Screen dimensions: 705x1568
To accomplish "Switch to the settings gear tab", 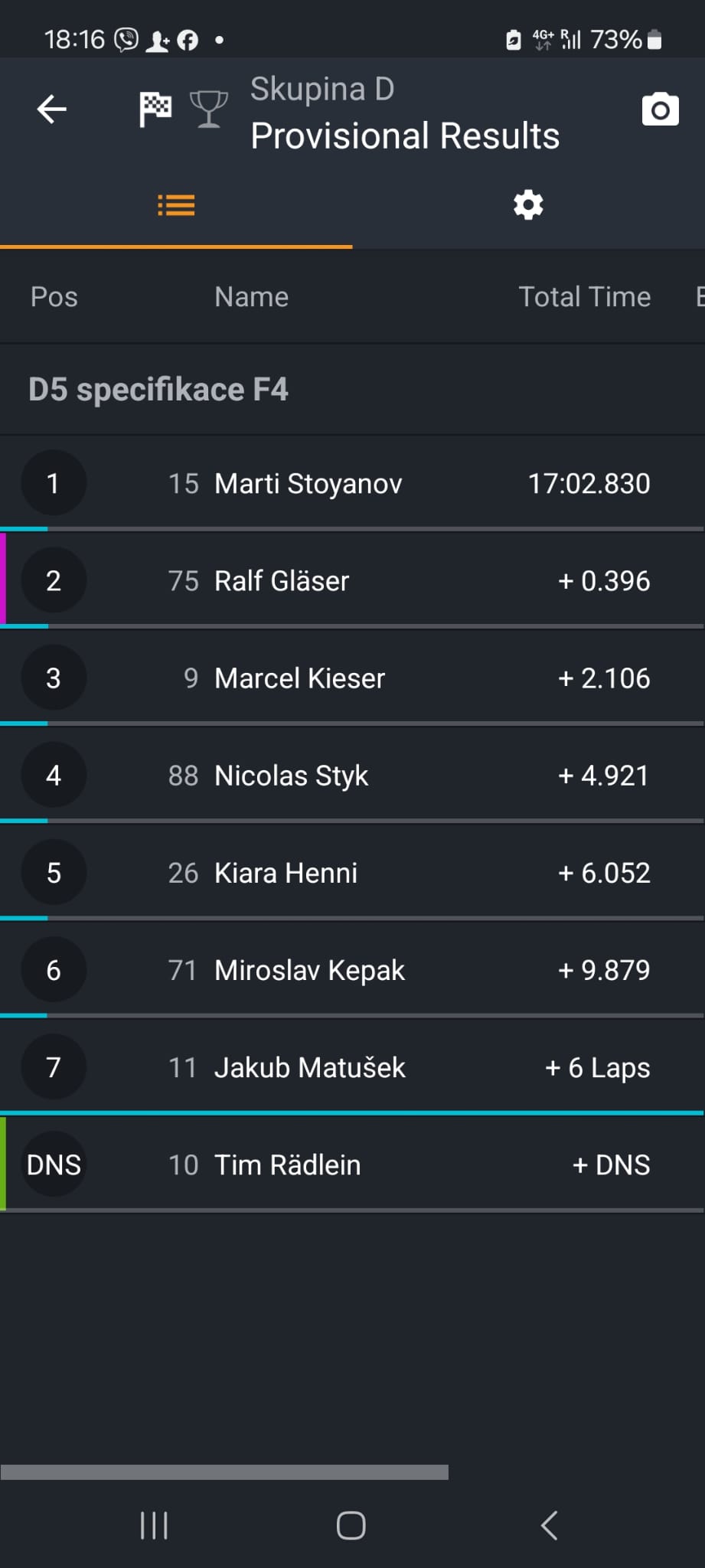I will coord(528,205).
